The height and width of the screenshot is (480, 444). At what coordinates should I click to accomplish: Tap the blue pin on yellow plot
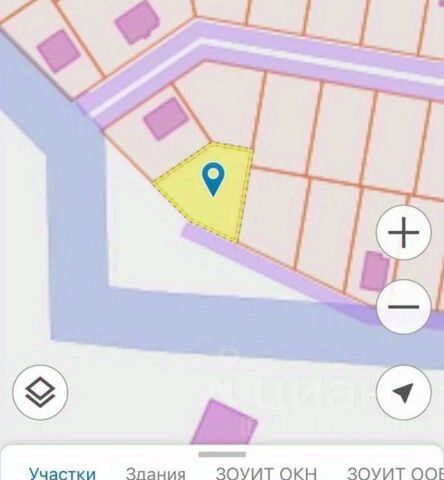tap(213, 179)
